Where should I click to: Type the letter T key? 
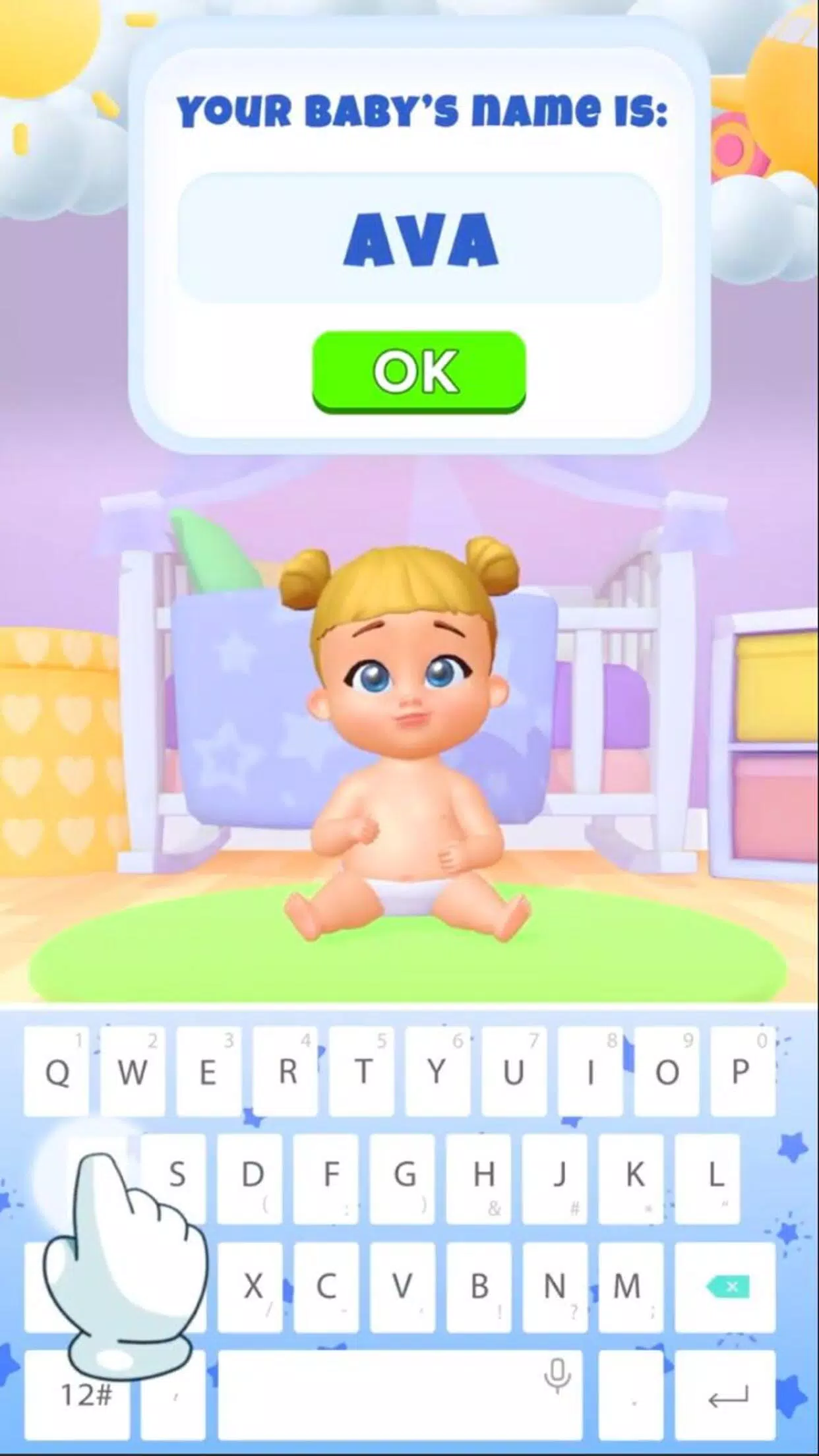tap(361, 1072)
